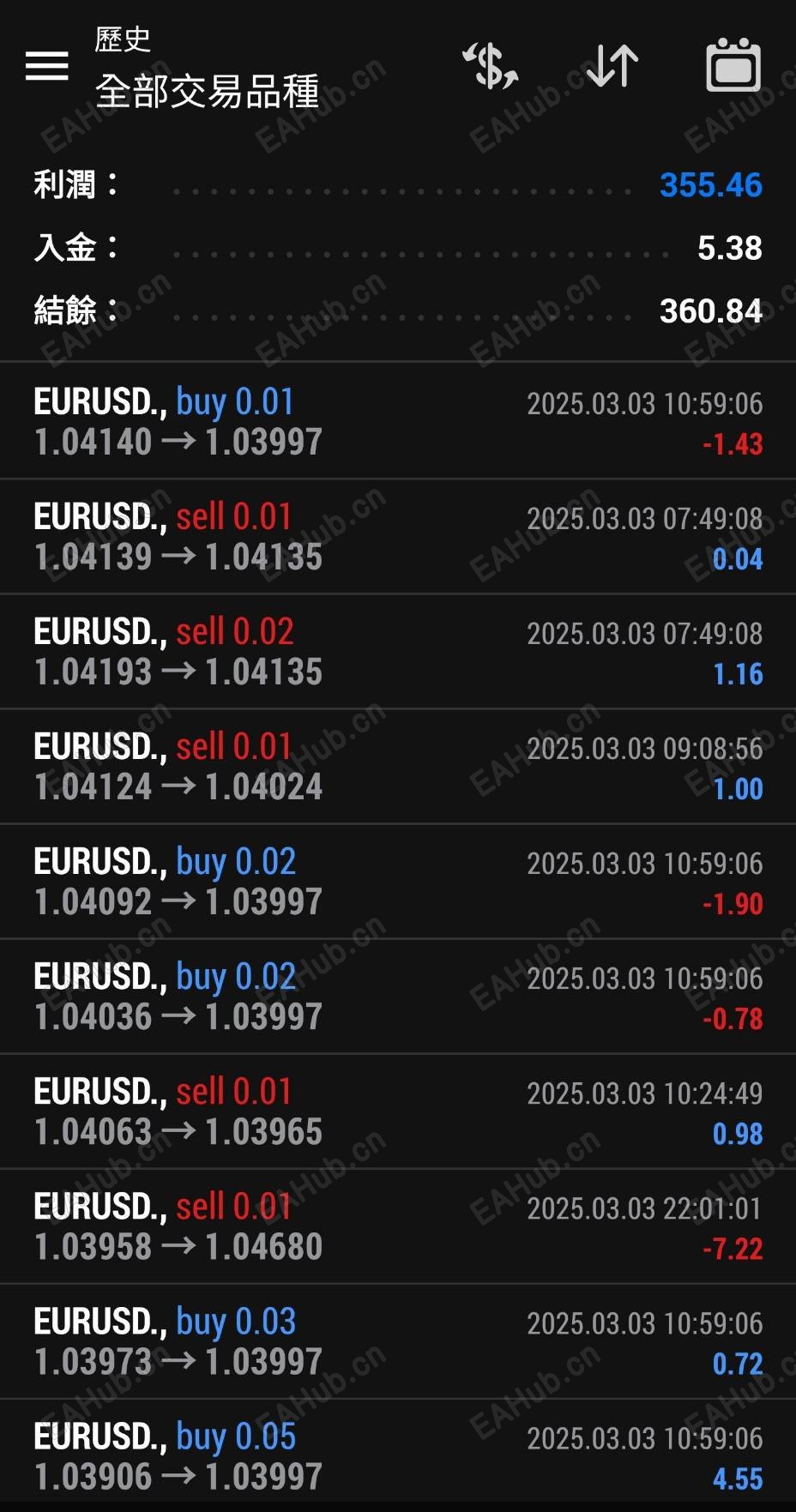Expand the buy 0.01 trade with -1.43 loss

[398, 421]
